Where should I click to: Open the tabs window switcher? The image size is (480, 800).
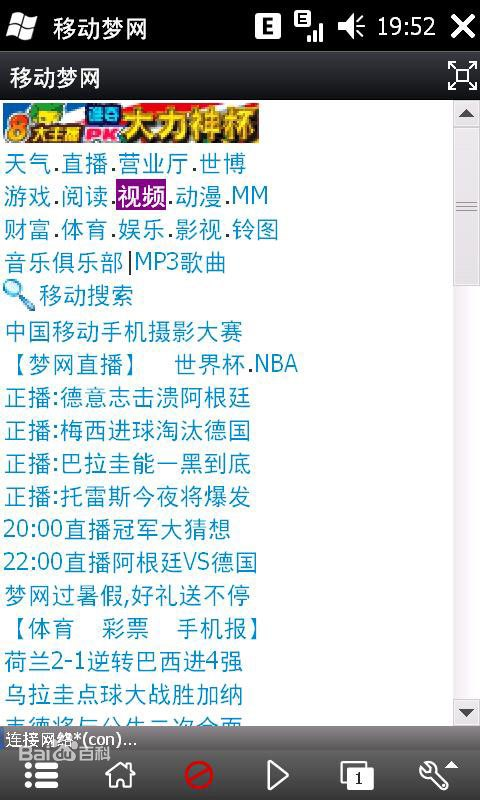click(x=357, y=776)
